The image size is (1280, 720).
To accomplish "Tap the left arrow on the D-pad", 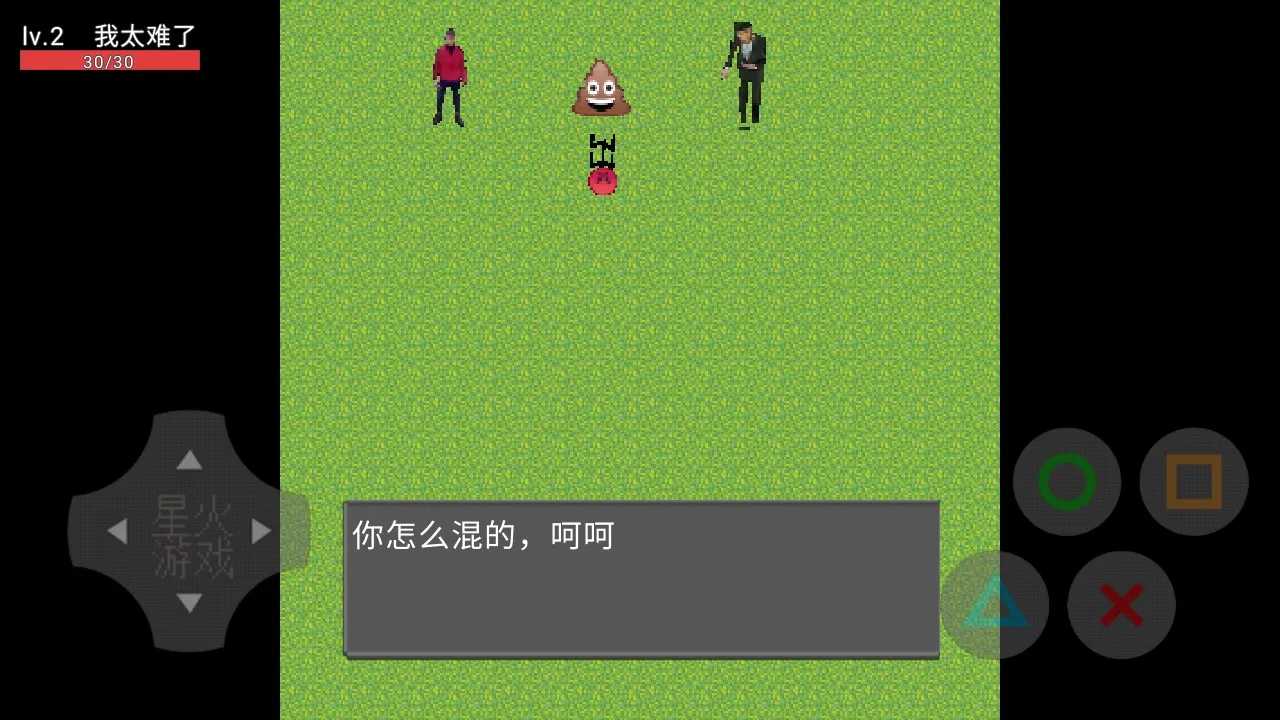I will pos(117,531).
